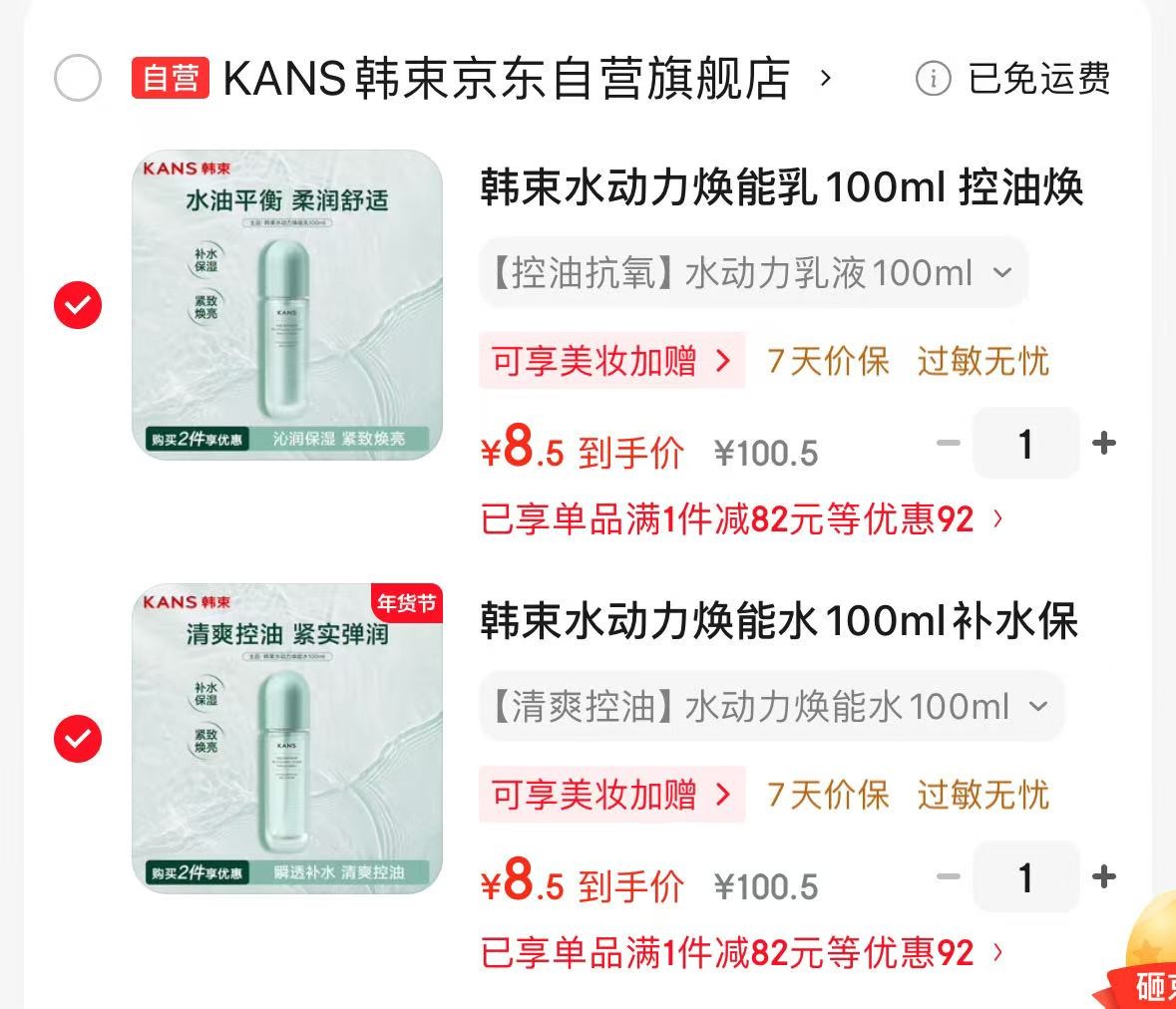This screenshot has height=1009, width=1176.
Task: Open the 韩束水动力焕能乳100ml product title
Action: pos(782,187)
